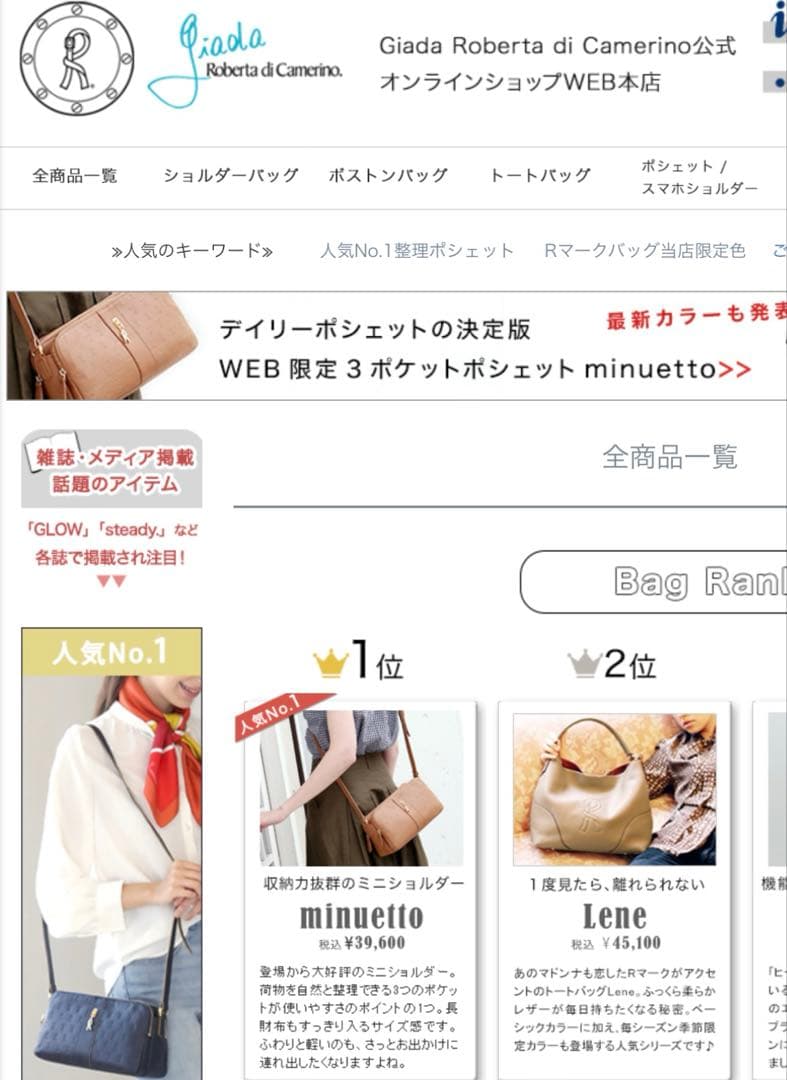Go to ショルダーバッグ category
The height and width of the screenshot is (1080, 787).
(x=231, y=176)
